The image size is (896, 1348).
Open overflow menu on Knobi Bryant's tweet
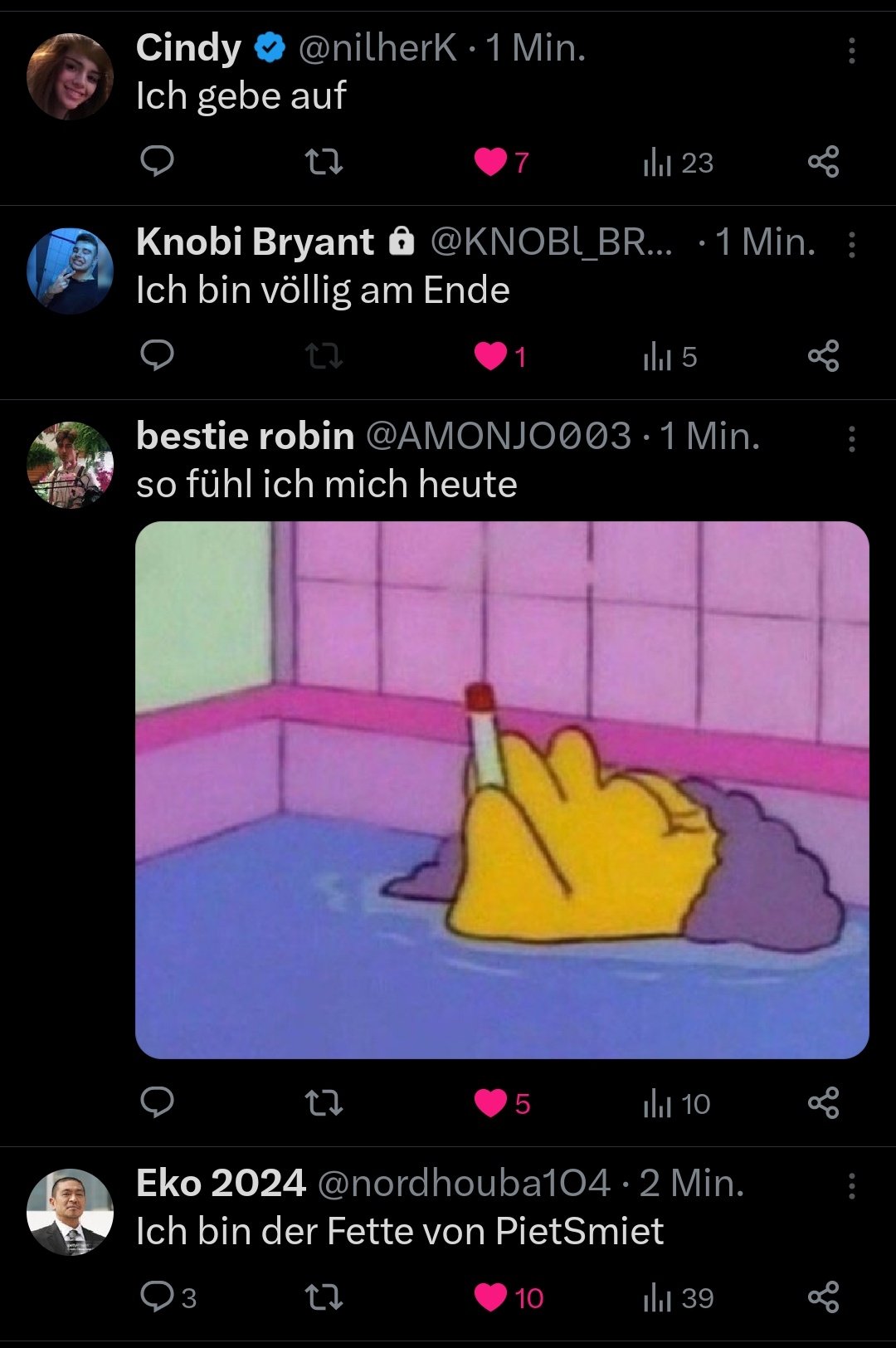[x=851, y=245]
